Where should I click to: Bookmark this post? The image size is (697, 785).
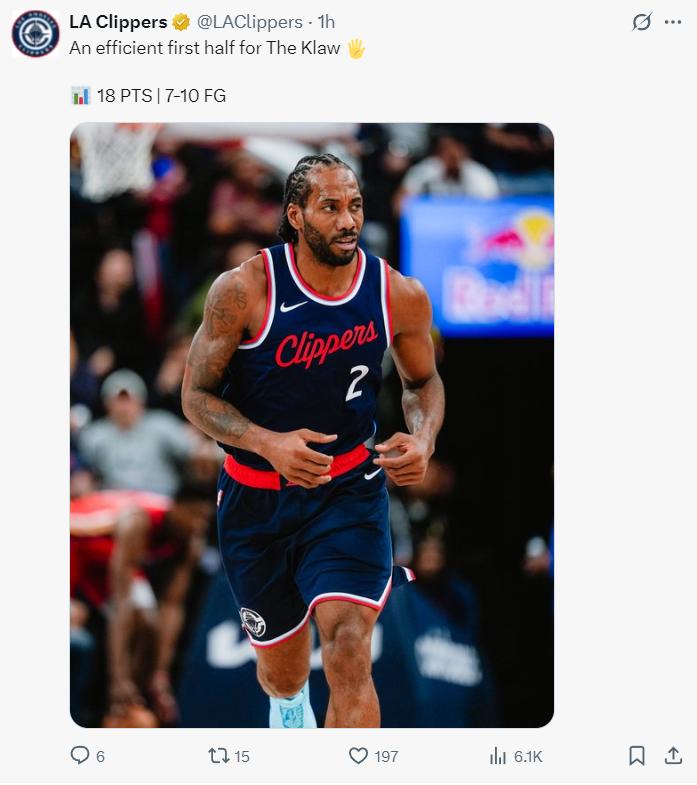click(x=636, y=756)
